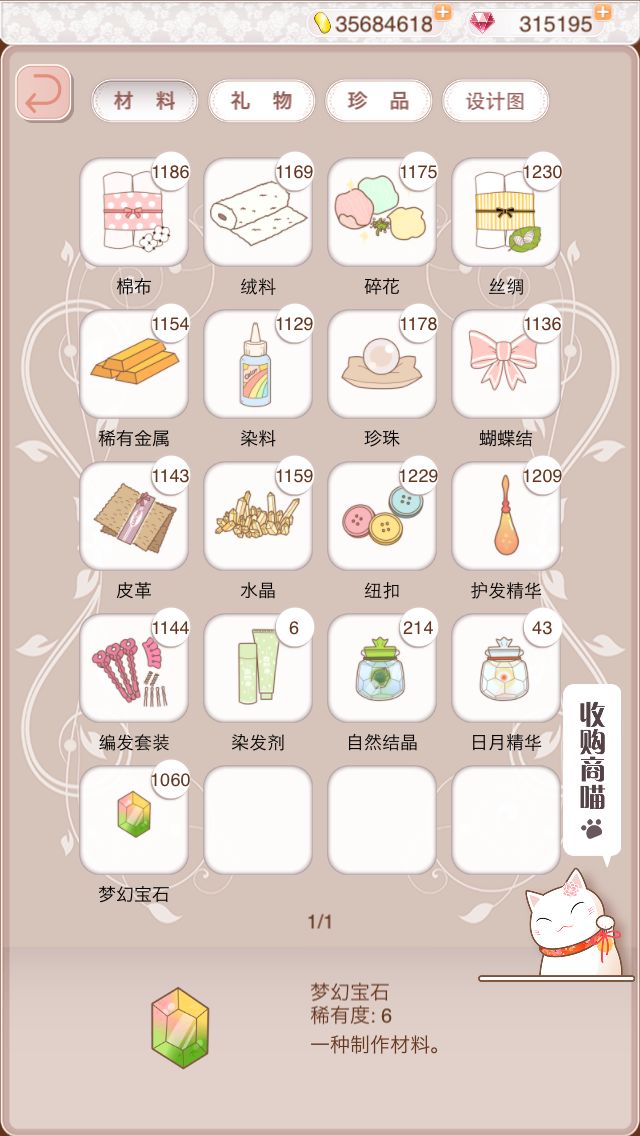
Task: Tap the 丝绸 material tile
Action: click(x=506, y=212)
